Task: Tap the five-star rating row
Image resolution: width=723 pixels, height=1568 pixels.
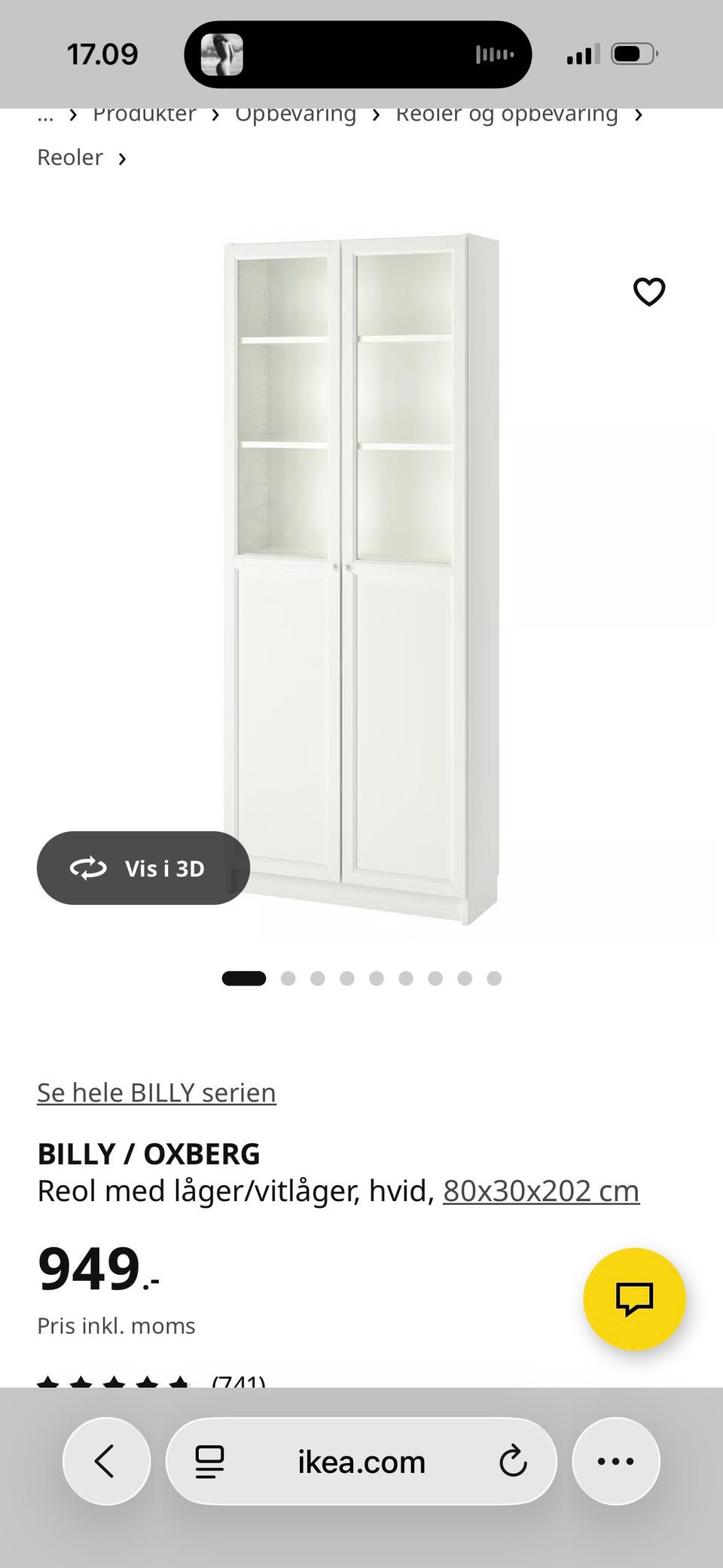Action: (113, 1382)
